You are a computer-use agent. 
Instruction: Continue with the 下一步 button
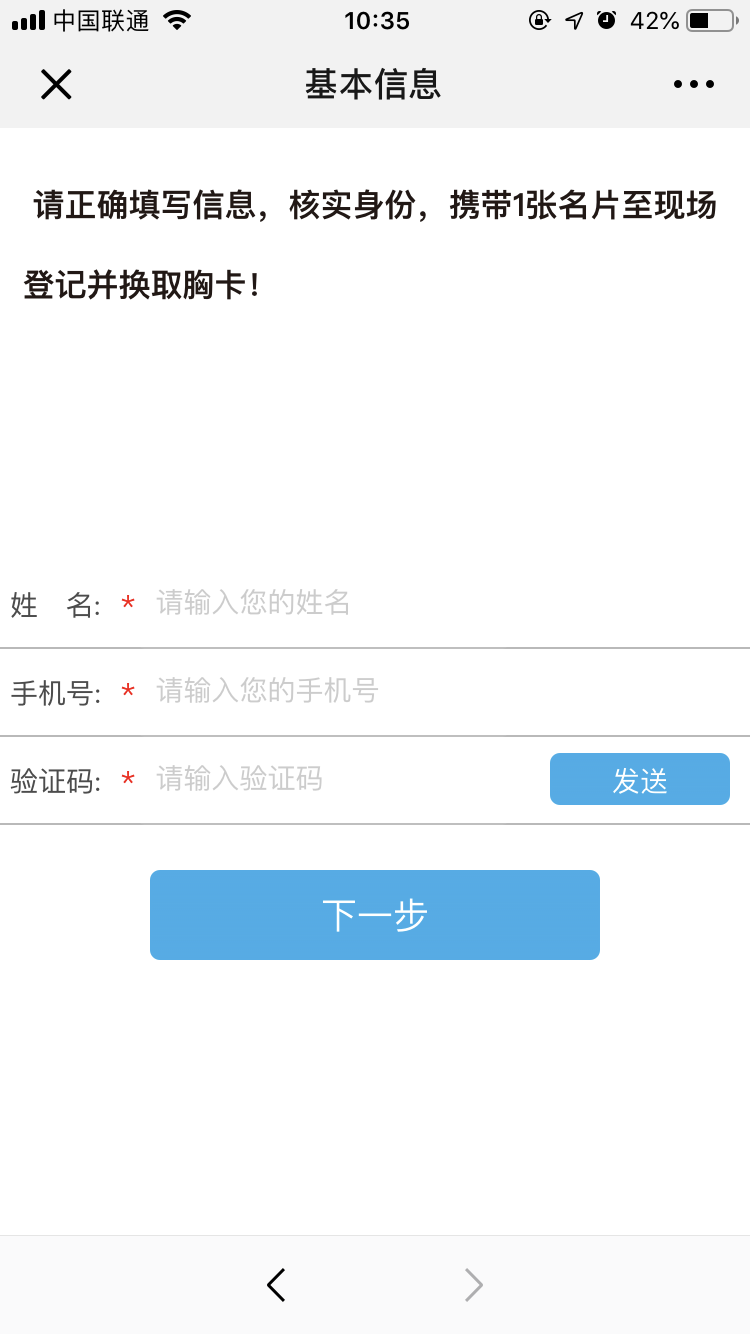point(375,915)
